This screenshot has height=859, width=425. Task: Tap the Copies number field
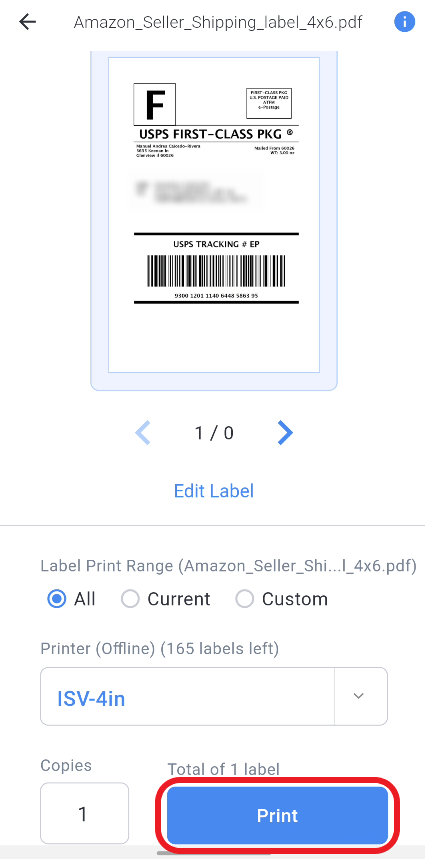coord(84,814)
